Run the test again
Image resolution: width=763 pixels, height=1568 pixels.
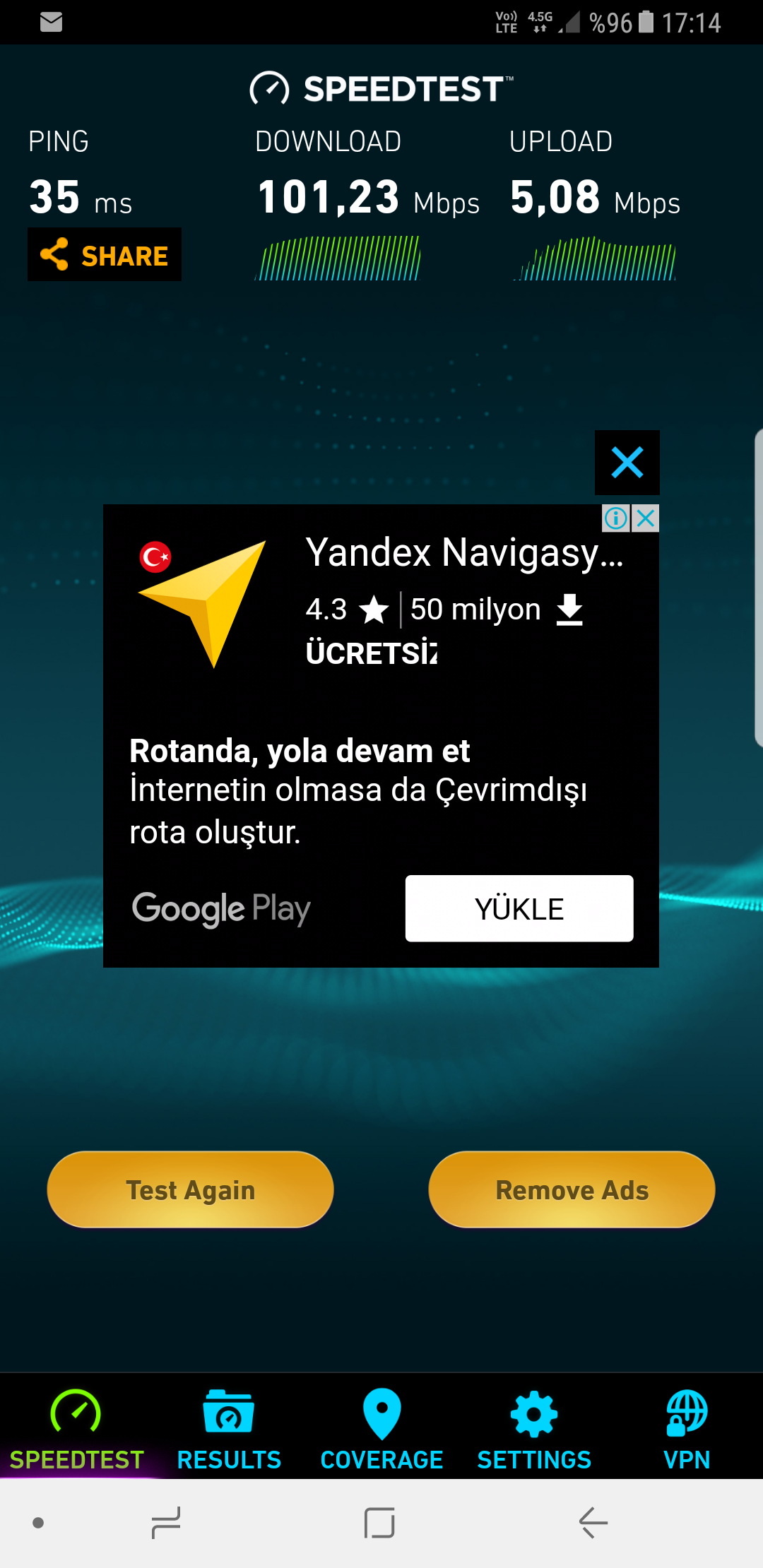pos(190,1189)
